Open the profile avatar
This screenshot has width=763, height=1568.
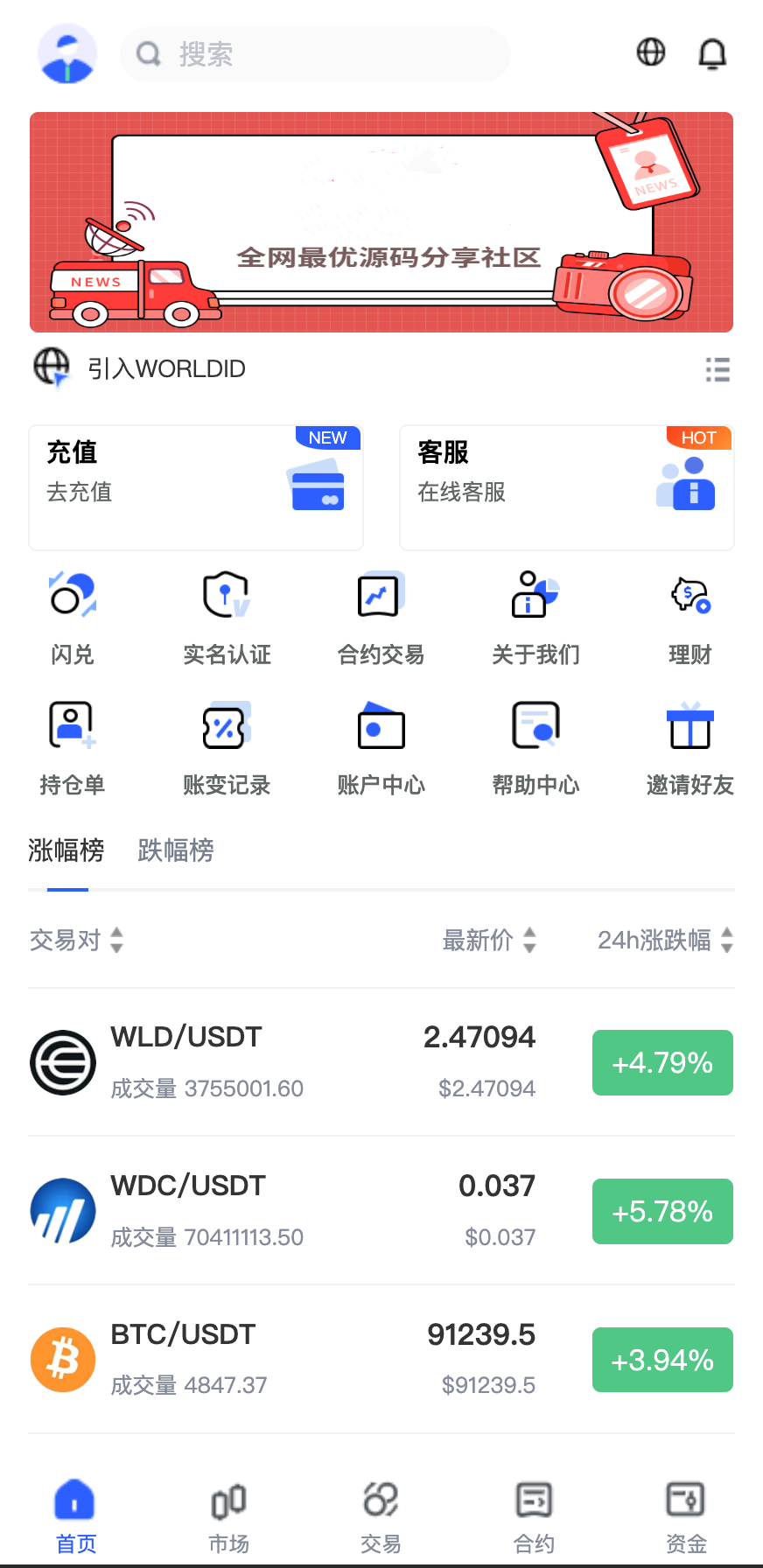67,53
